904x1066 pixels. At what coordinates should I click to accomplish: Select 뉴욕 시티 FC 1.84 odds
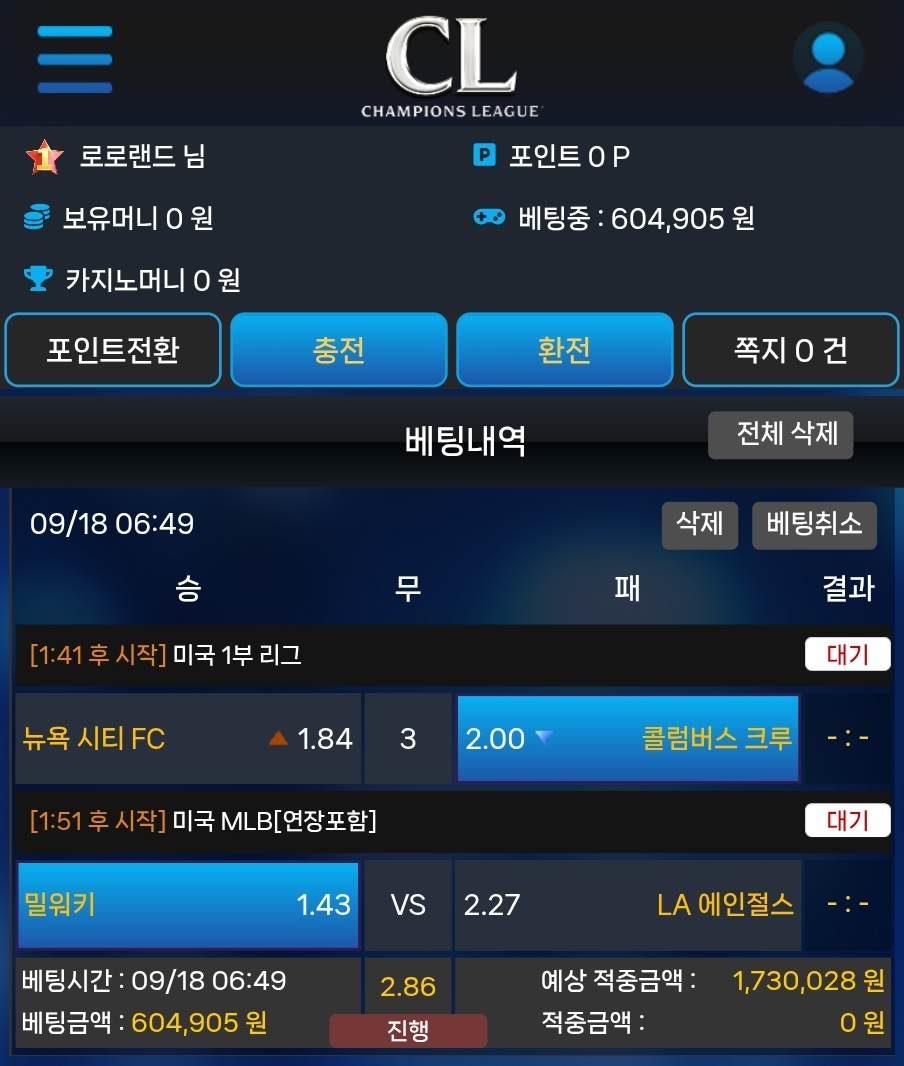point(188,739)
